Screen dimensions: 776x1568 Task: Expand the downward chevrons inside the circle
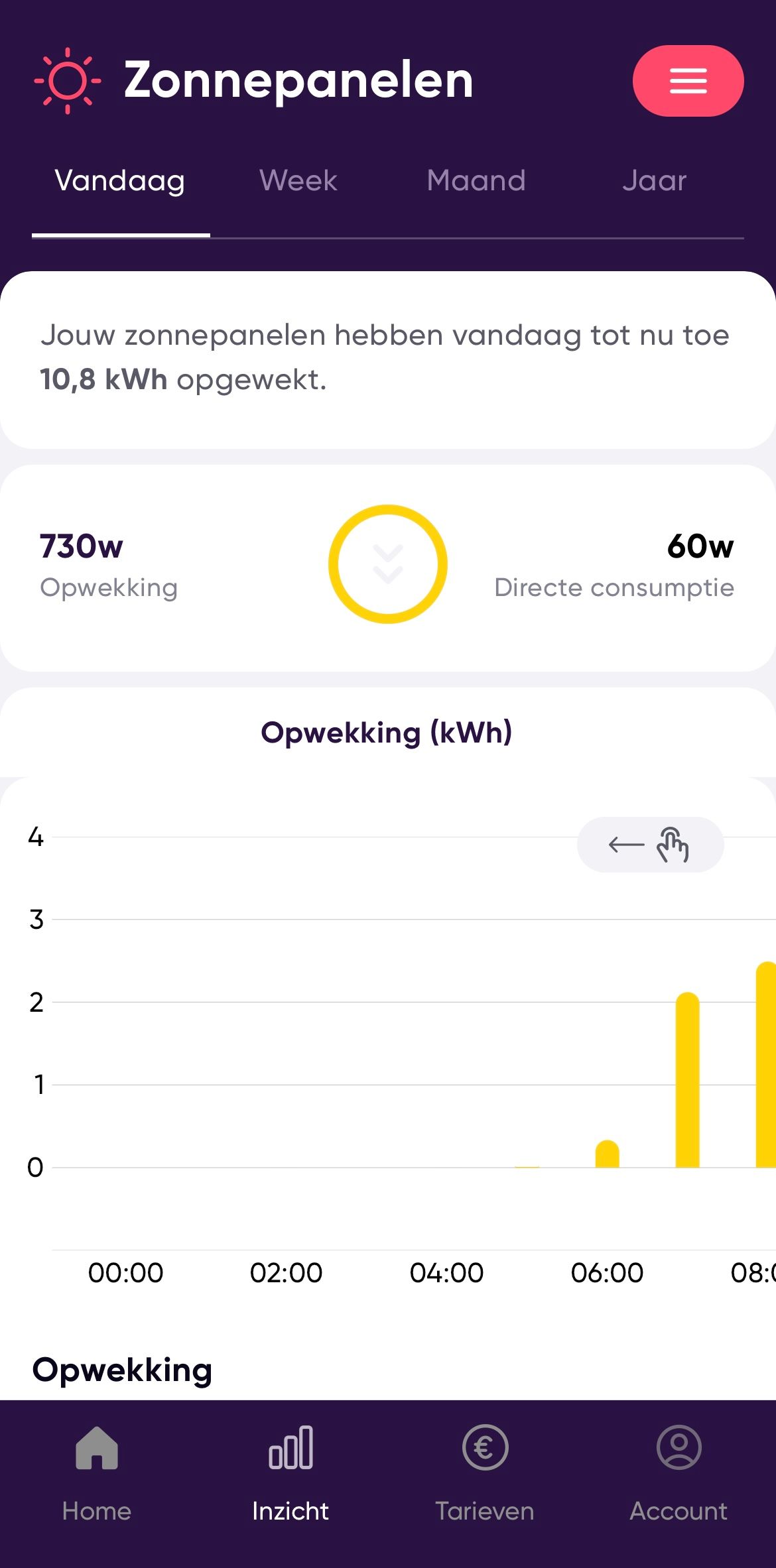click(388, 564)
